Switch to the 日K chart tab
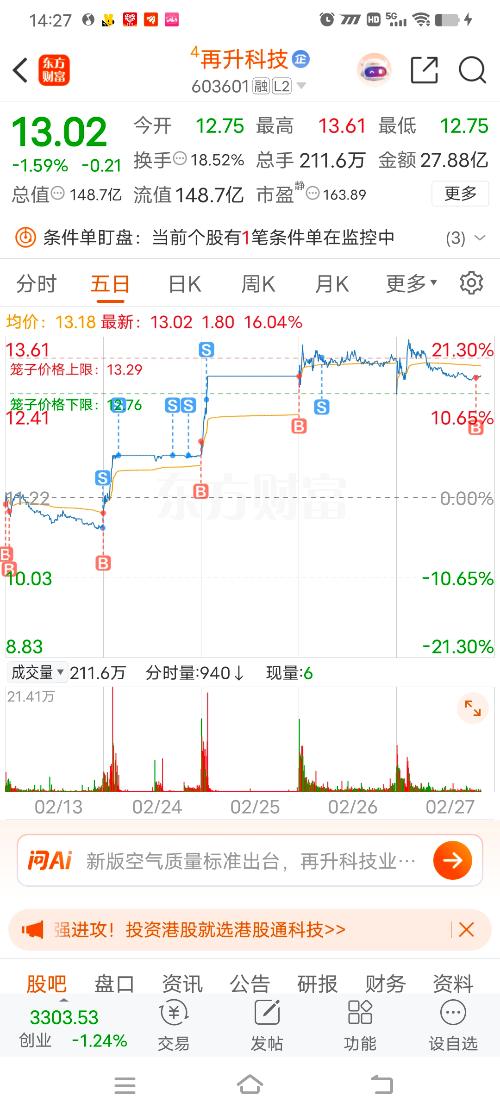500x1115 pixels. tap(184, 284)
